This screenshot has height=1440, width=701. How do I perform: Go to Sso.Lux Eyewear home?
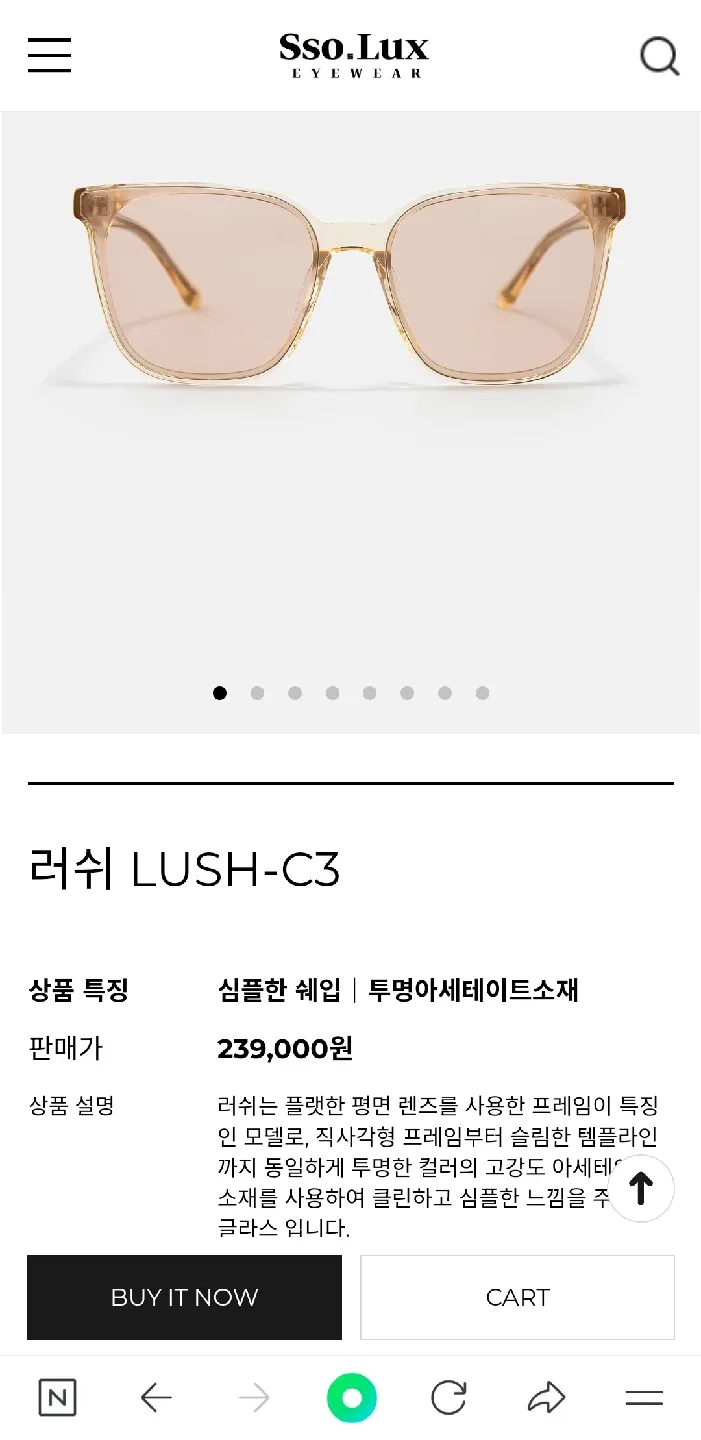coord(353,55)
